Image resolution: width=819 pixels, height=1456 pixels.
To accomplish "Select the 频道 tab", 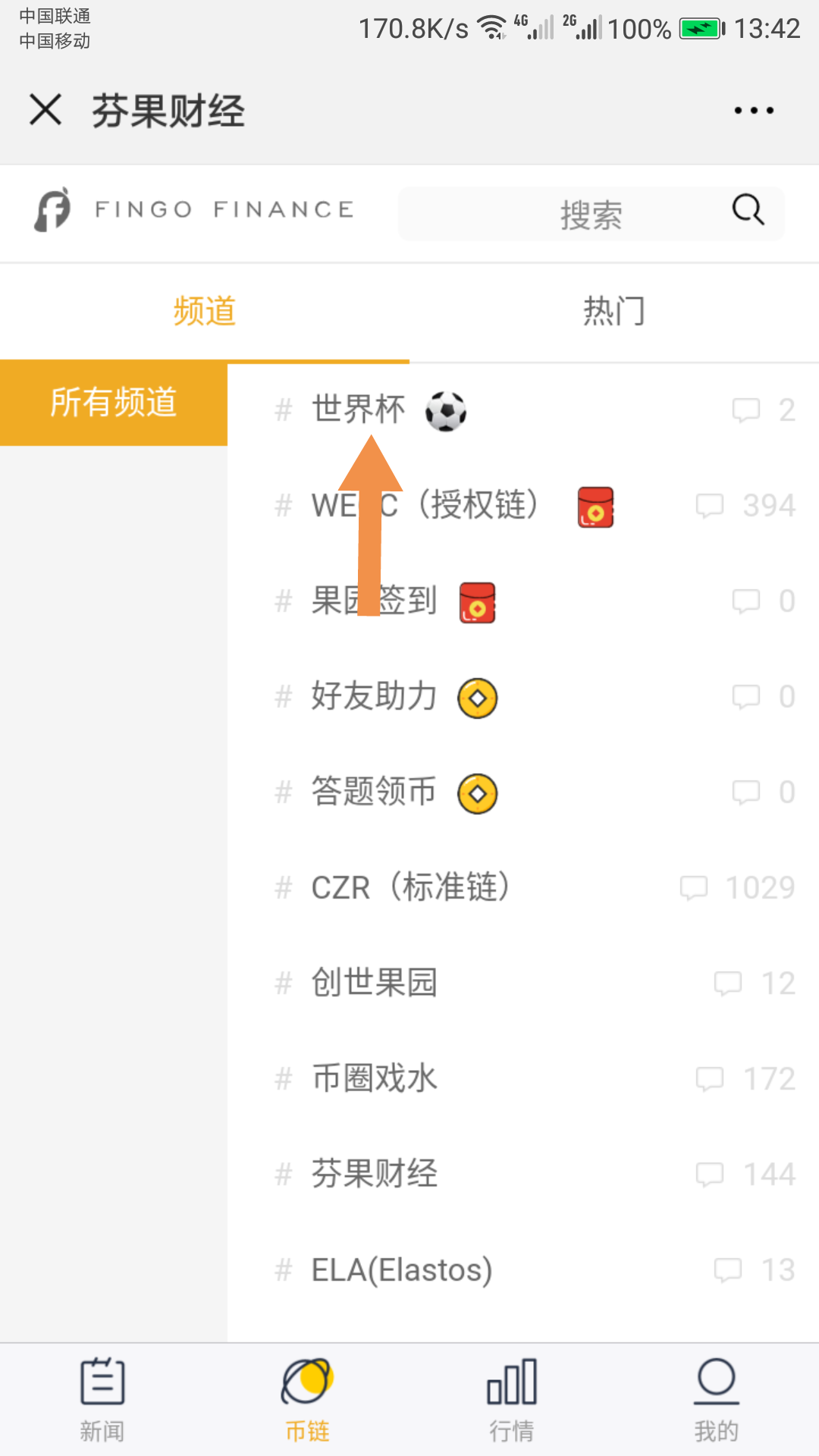I will (205, 311).
